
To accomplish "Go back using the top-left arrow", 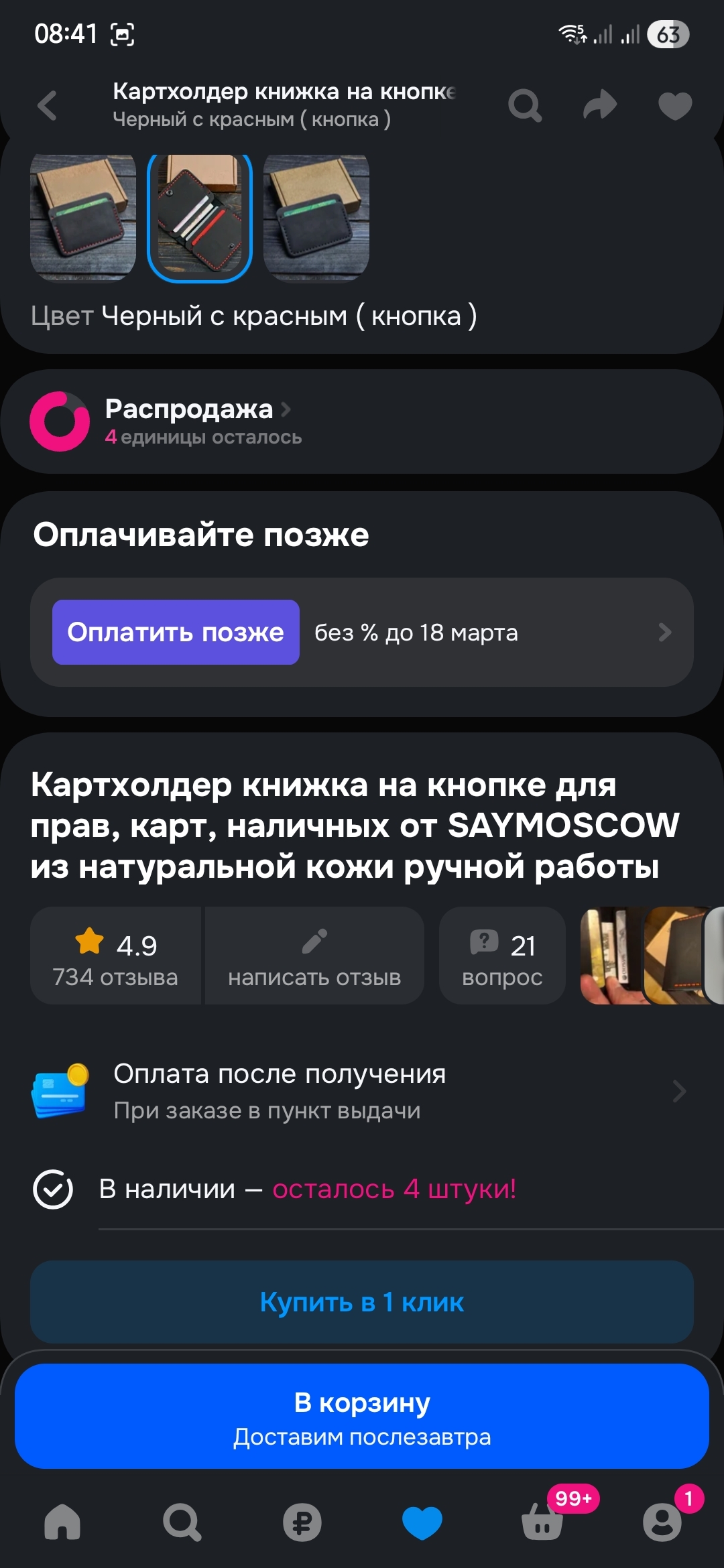I will (x=48, y=106).
